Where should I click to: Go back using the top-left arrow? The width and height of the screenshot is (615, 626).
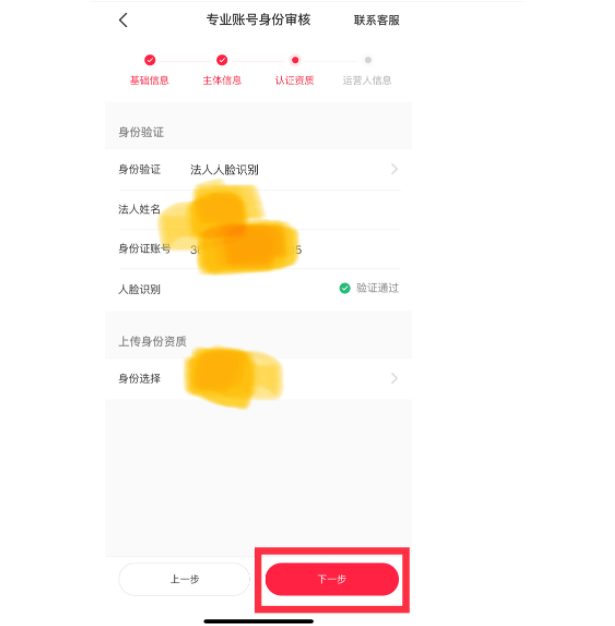click(124, 20)
